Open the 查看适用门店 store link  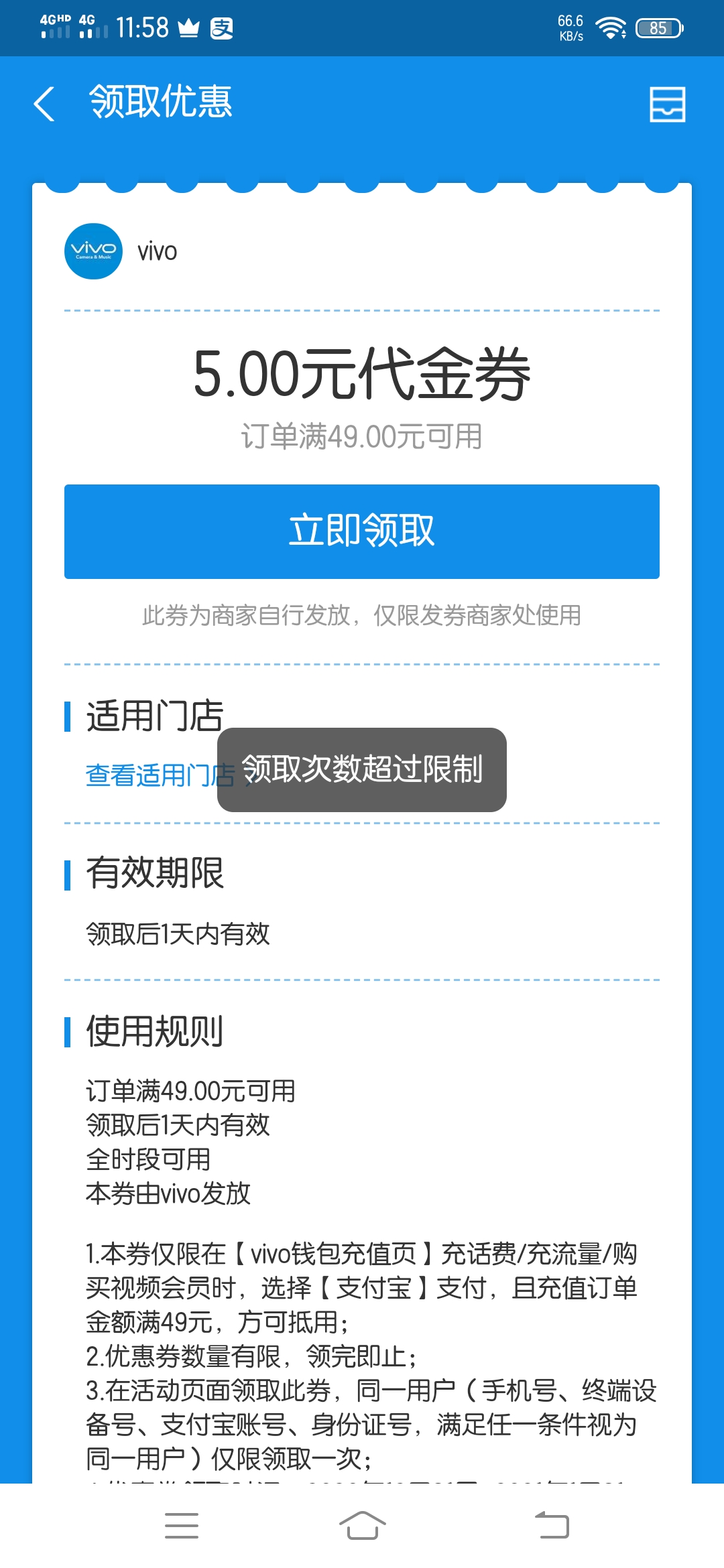tap(154, 774)
